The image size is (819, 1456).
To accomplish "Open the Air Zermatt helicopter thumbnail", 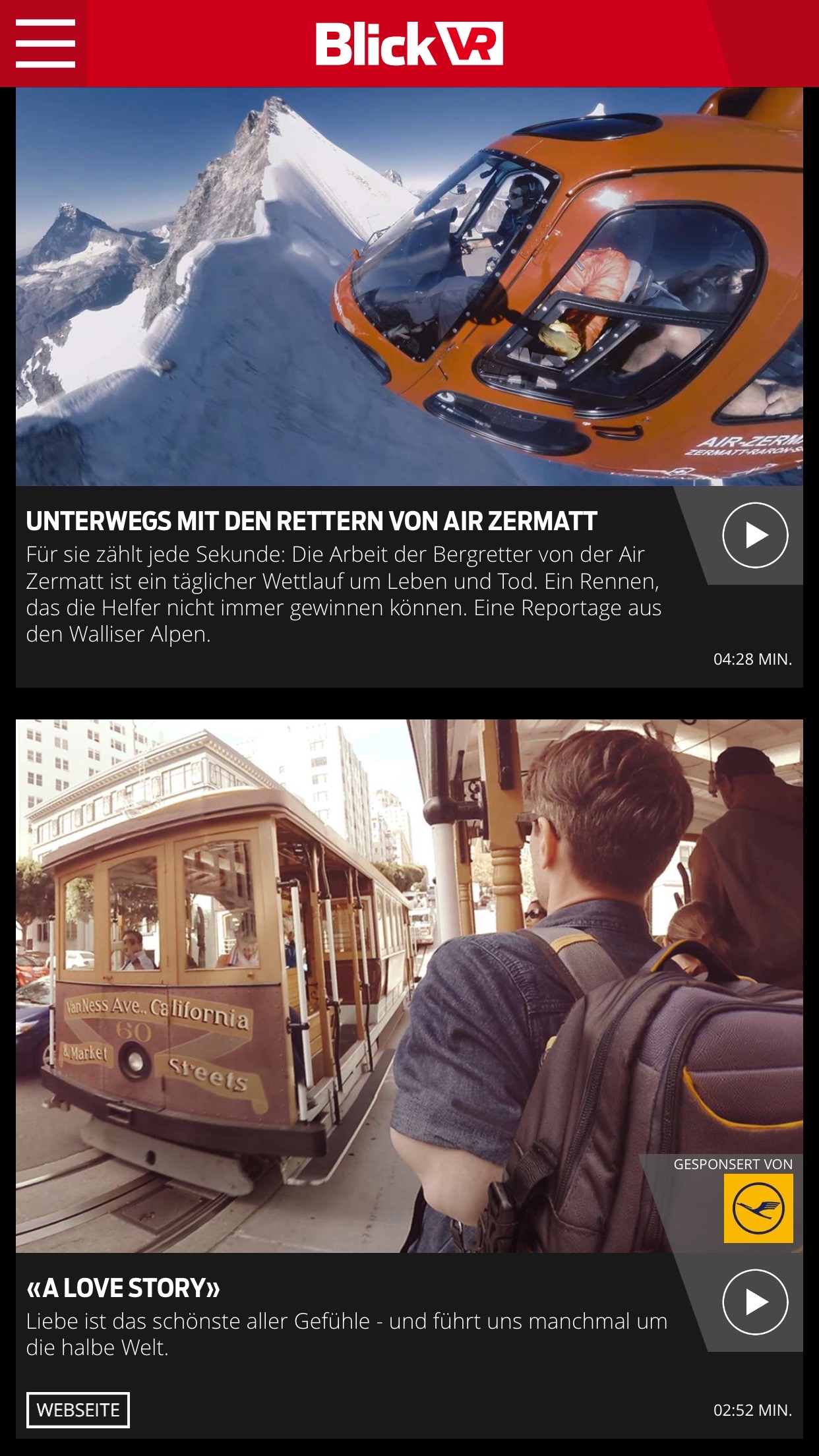I will pos(409,287).
